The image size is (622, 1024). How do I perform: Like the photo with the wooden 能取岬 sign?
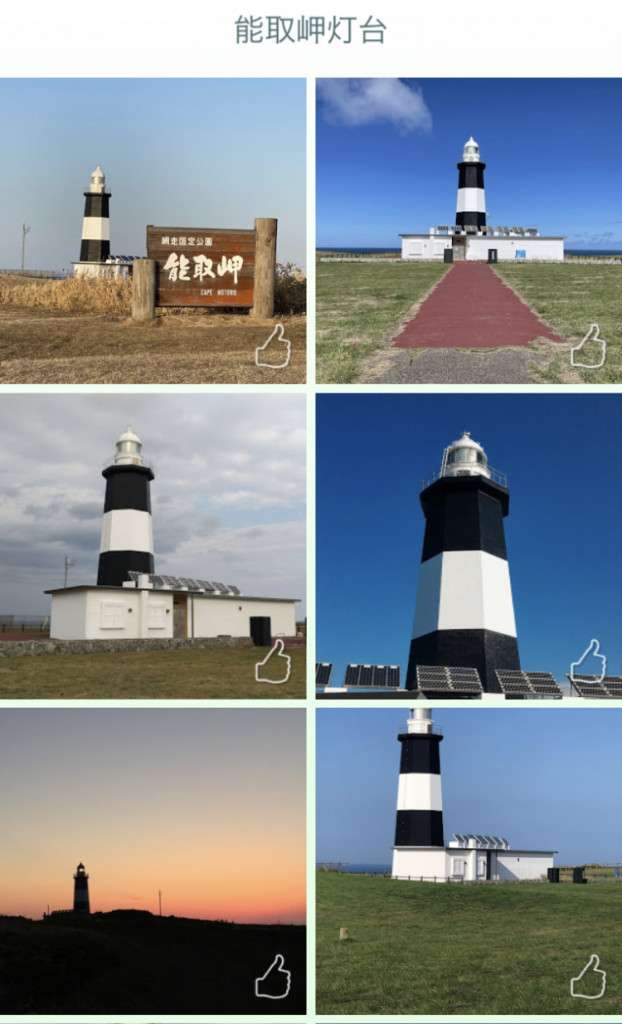point(273,348)
